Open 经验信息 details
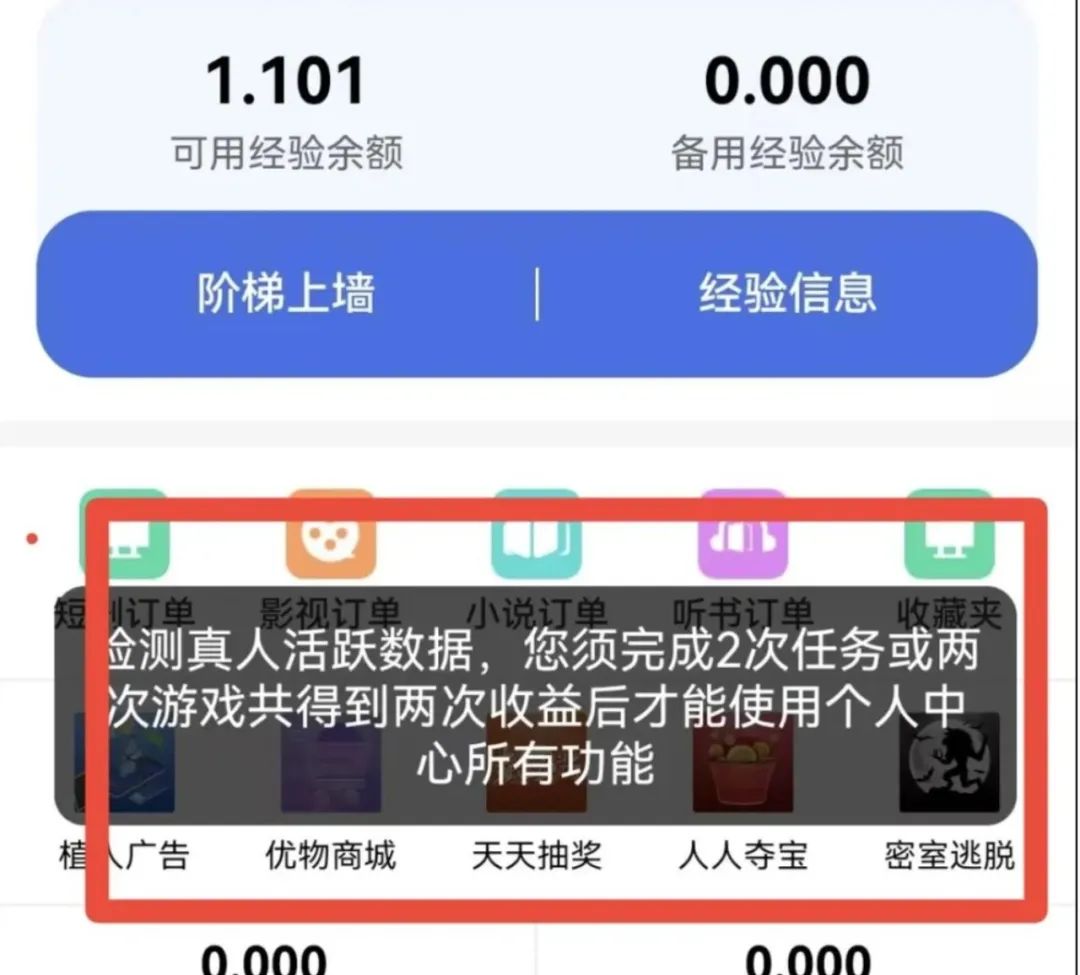Image resolution: width=1080 pixels, height=975 pixels. point(787,294)
